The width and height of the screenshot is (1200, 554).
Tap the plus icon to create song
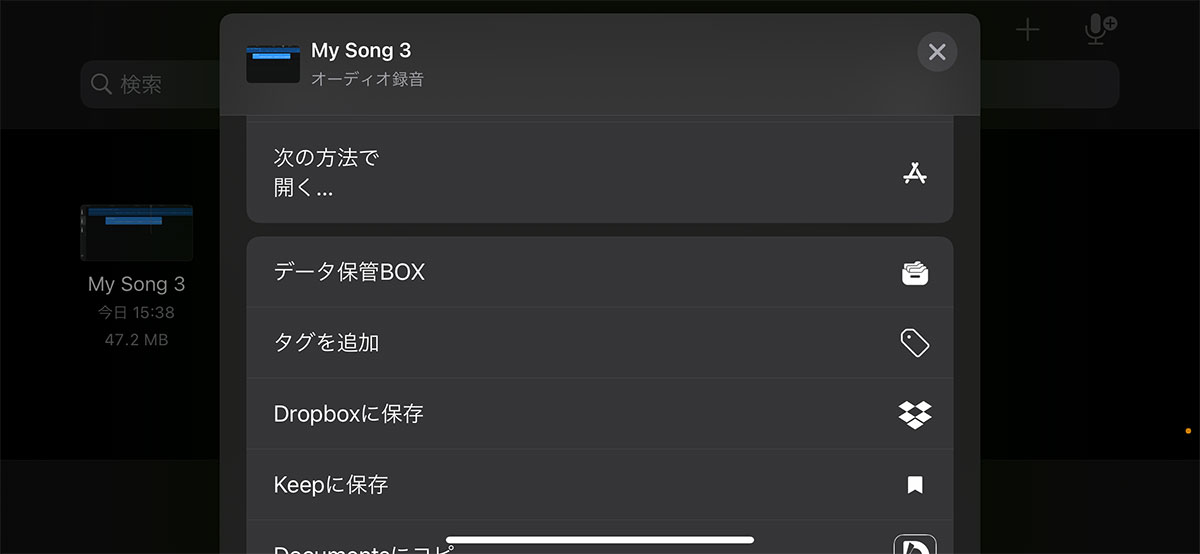click(x=1028, y=30)
